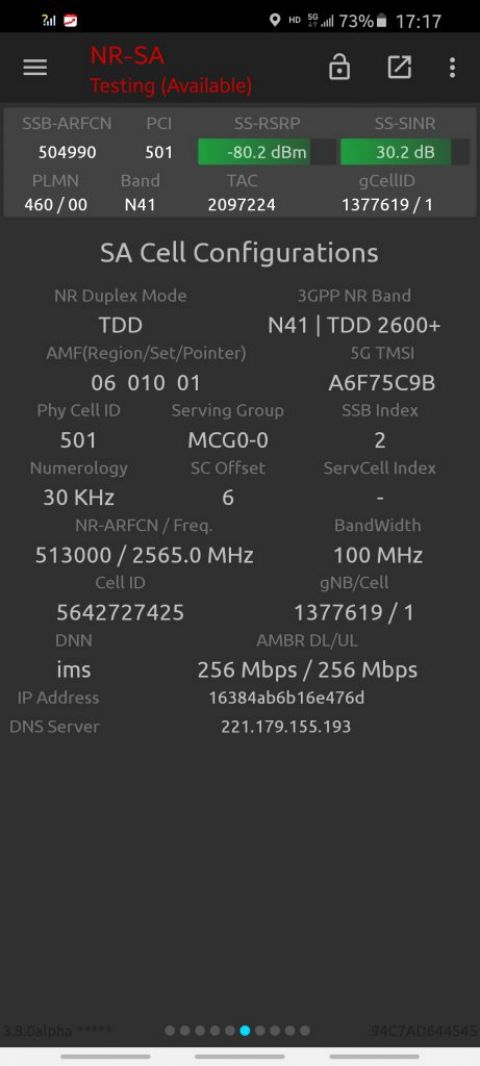Open the export/share icon
Viewport: 480px width, 1066px height.
[x=399, y=67]
